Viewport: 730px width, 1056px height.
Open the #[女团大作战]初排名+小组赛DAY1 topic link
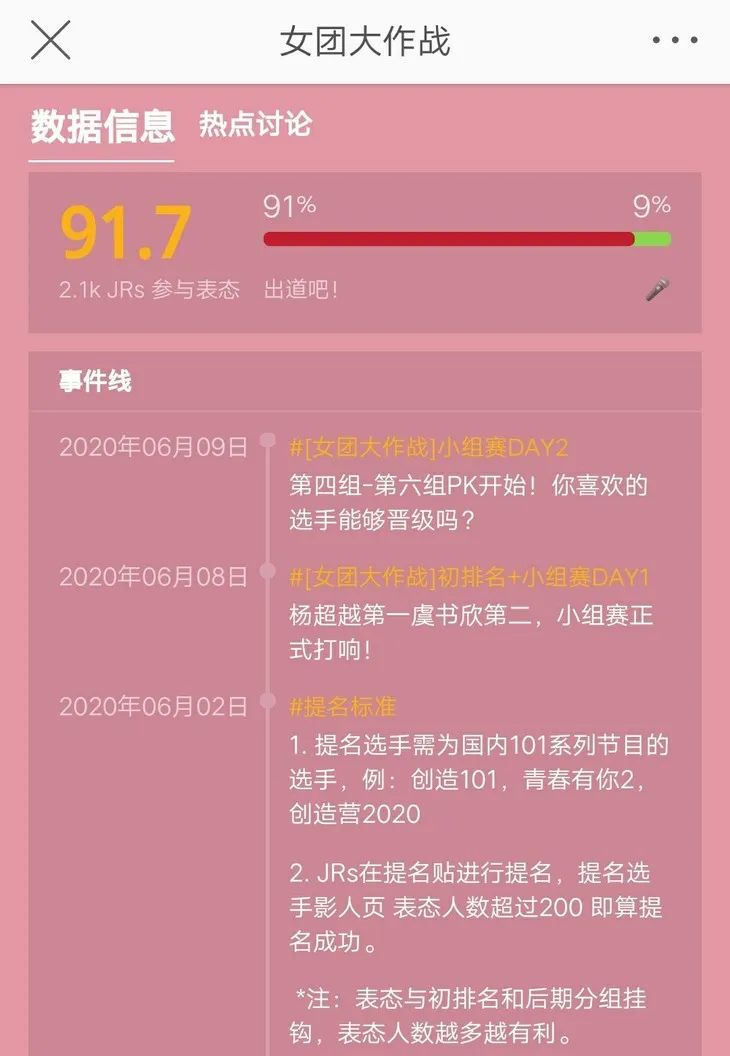click(x=470, y=577)
